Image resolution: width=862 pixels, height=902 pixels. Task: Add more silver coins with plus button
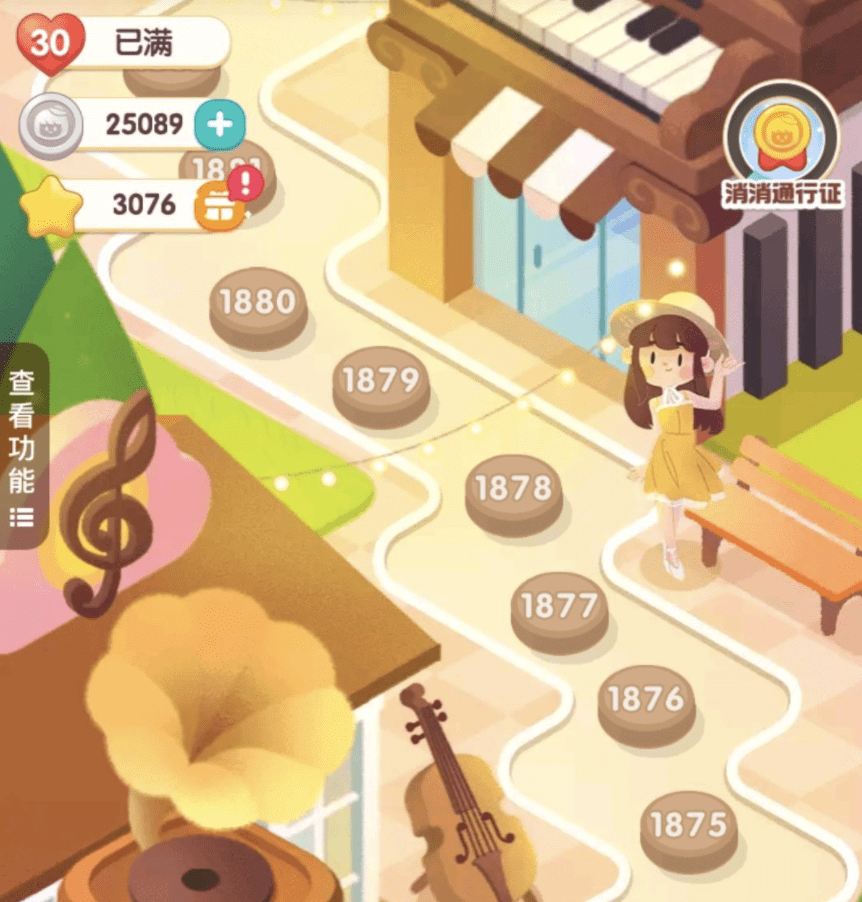tap(219, 125)
